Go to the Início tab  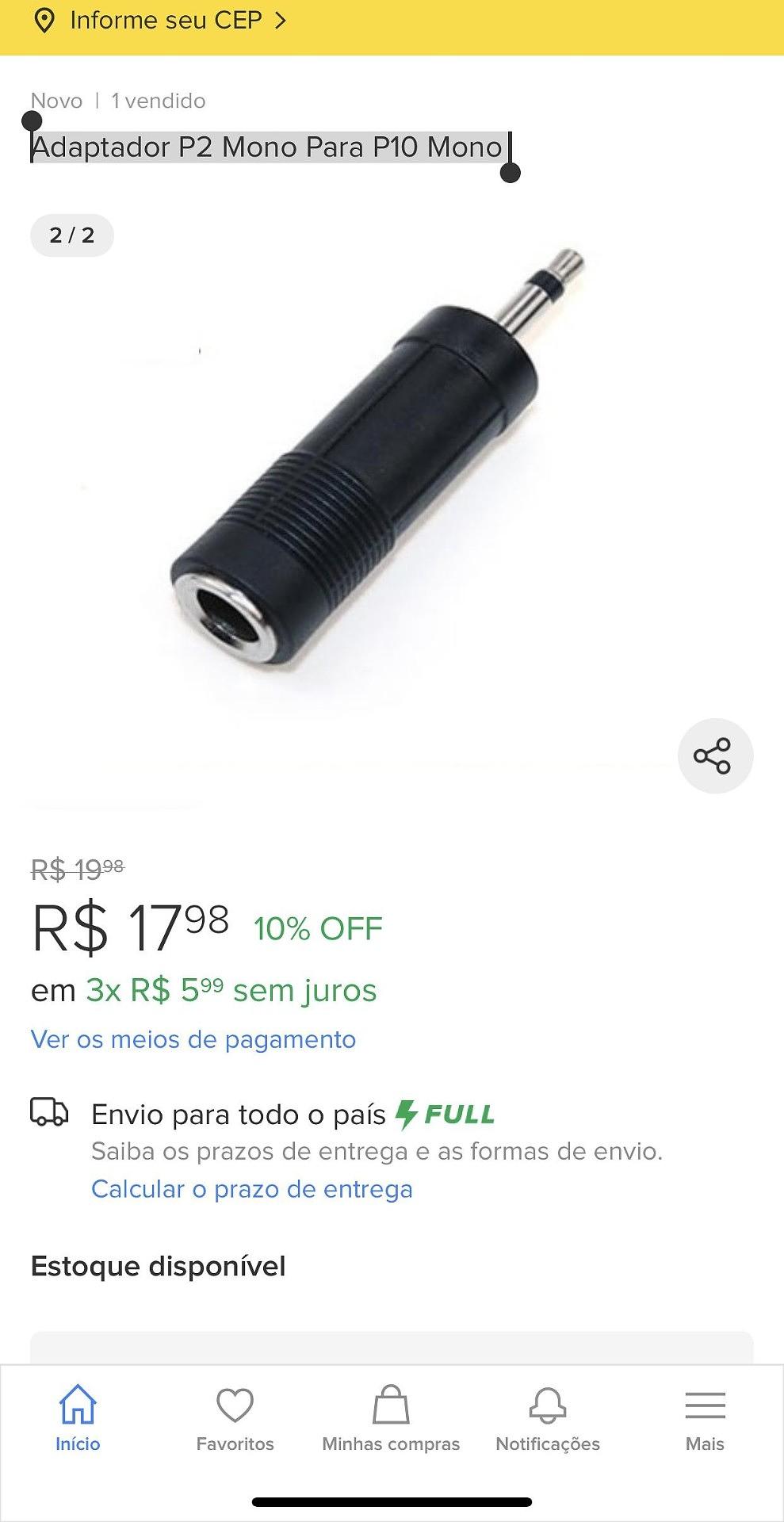coord(78,1419)
